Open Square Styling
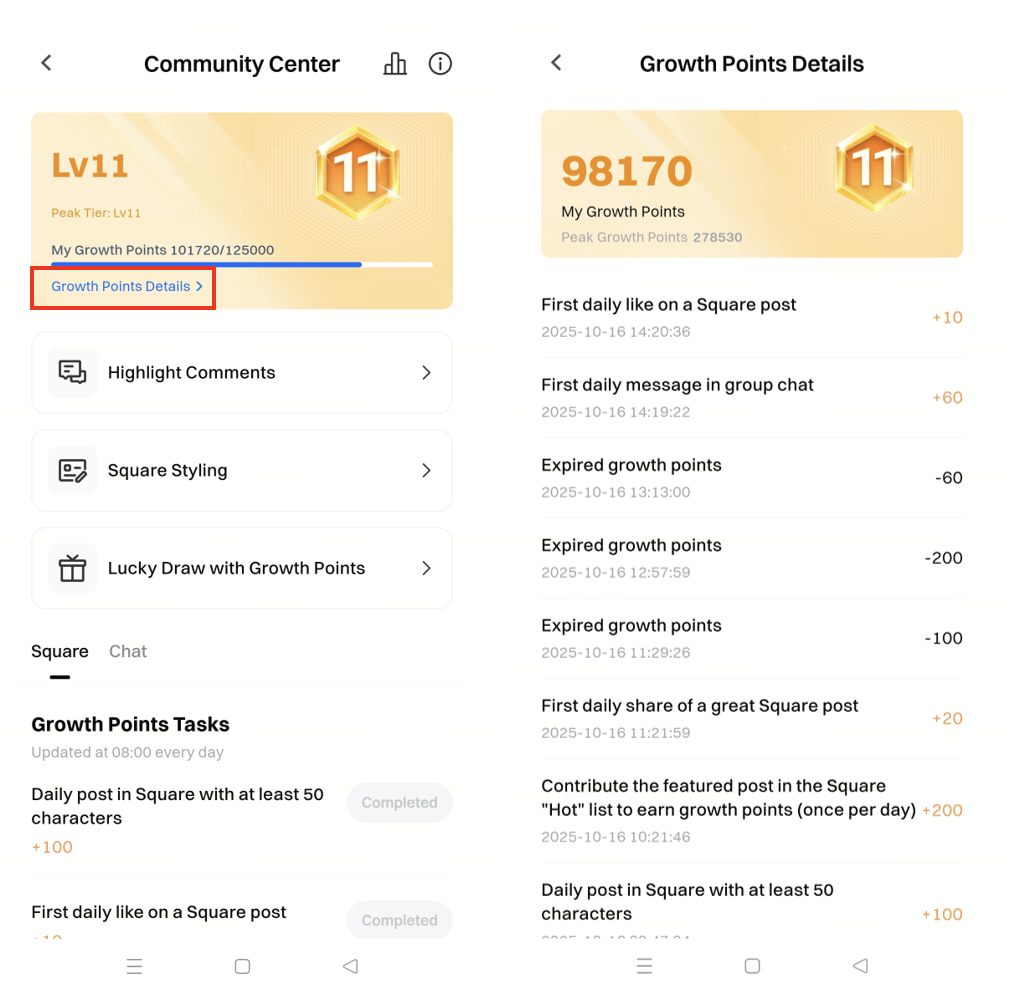The image size is (1012, 988). pos(241,471)
